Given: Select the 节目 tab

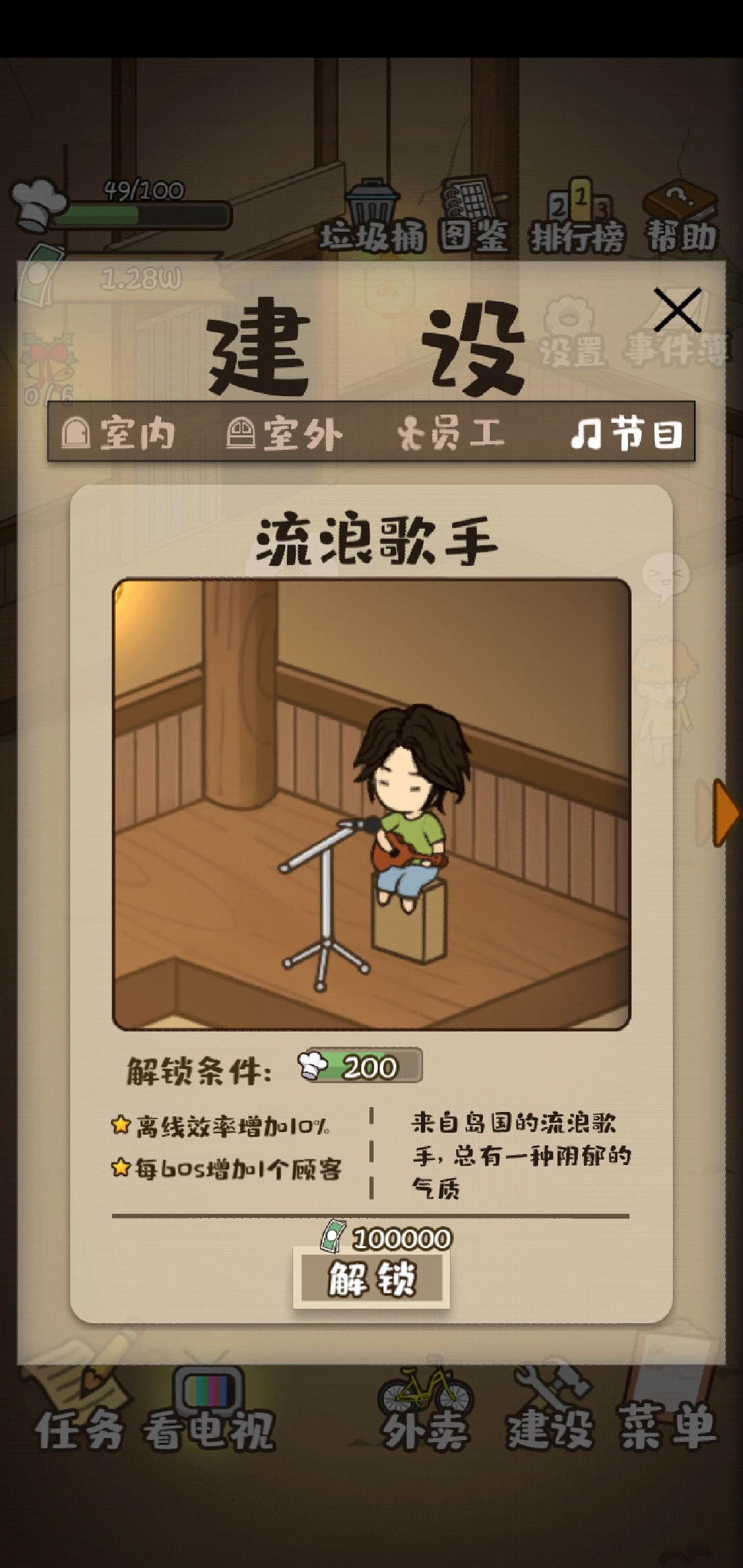Looking at the screenshot, I should (x=626, y=433).
